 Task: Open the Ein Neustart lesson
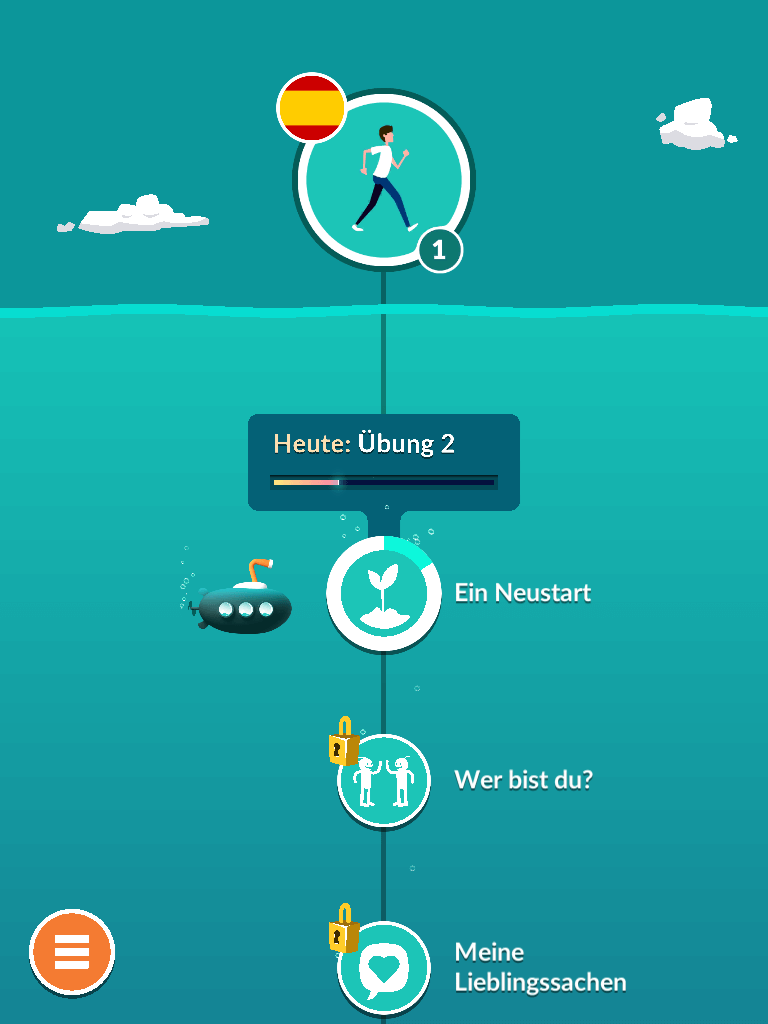point(384,593)
